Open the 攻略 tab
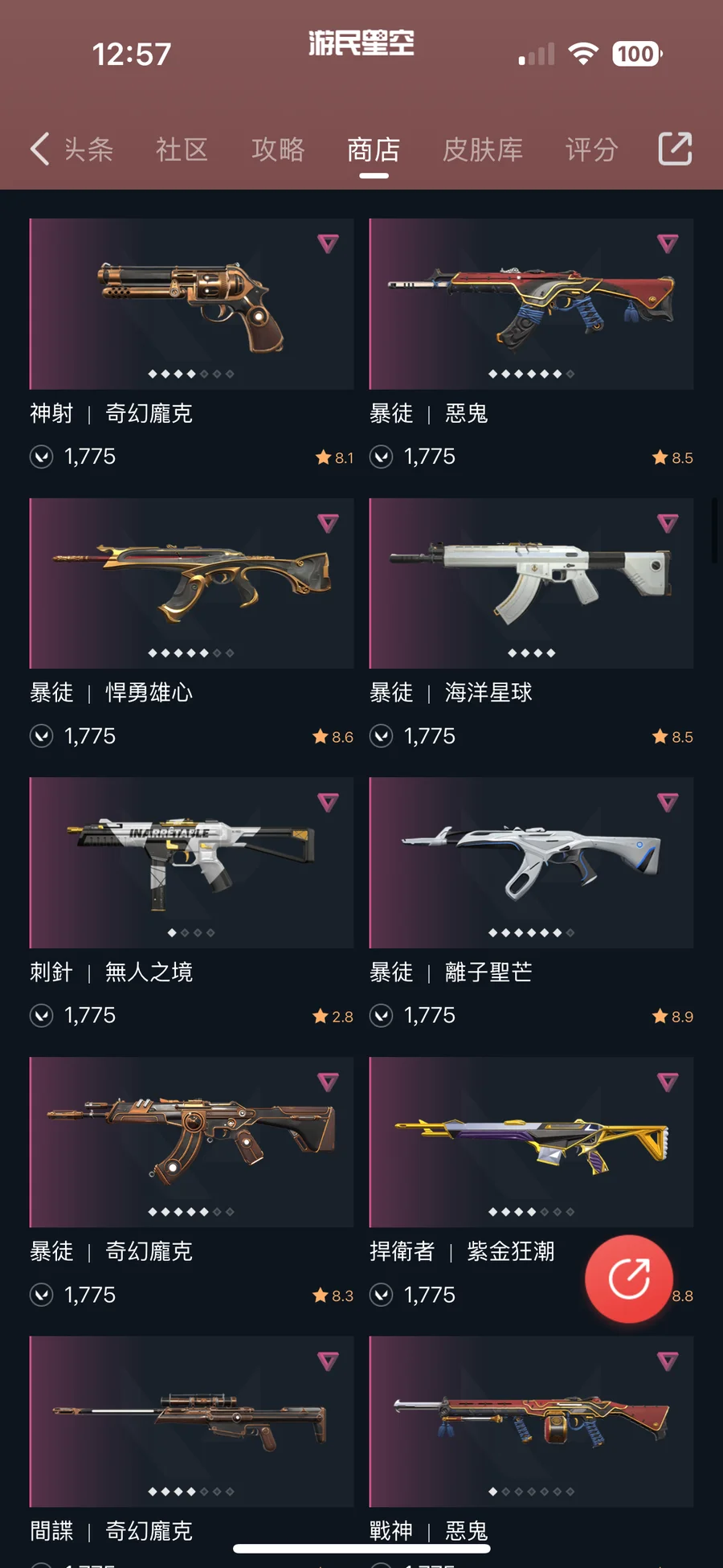Screen dimensions: 723x1568 (x=278, y=149)
